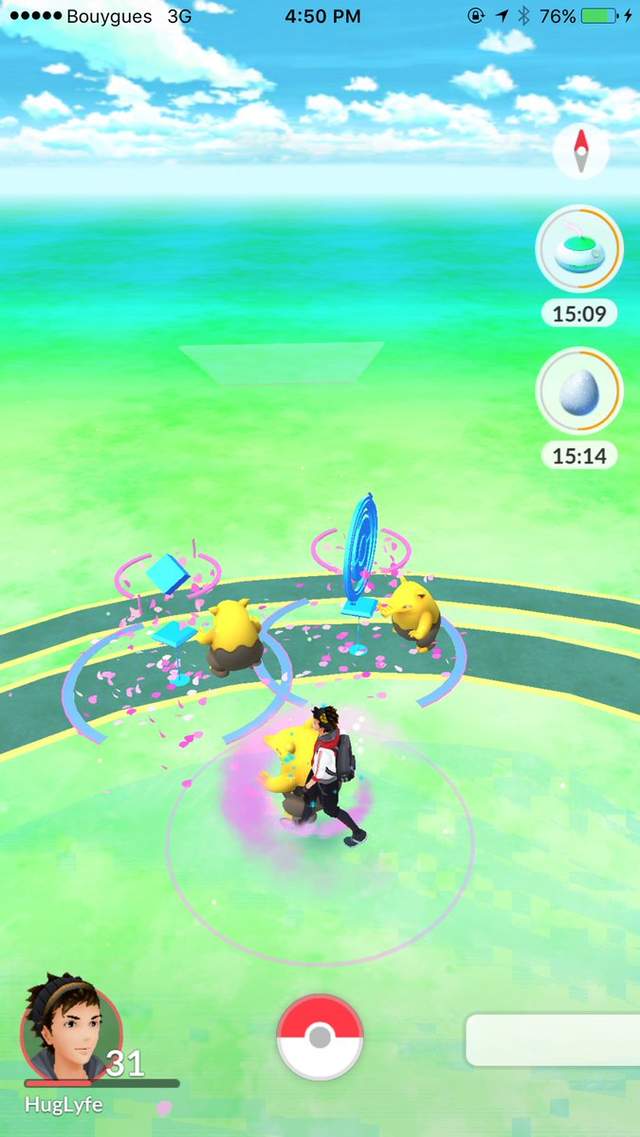Open the Poké Ball main menu
Screen dimensions: 640x1137
[320, 1037]
